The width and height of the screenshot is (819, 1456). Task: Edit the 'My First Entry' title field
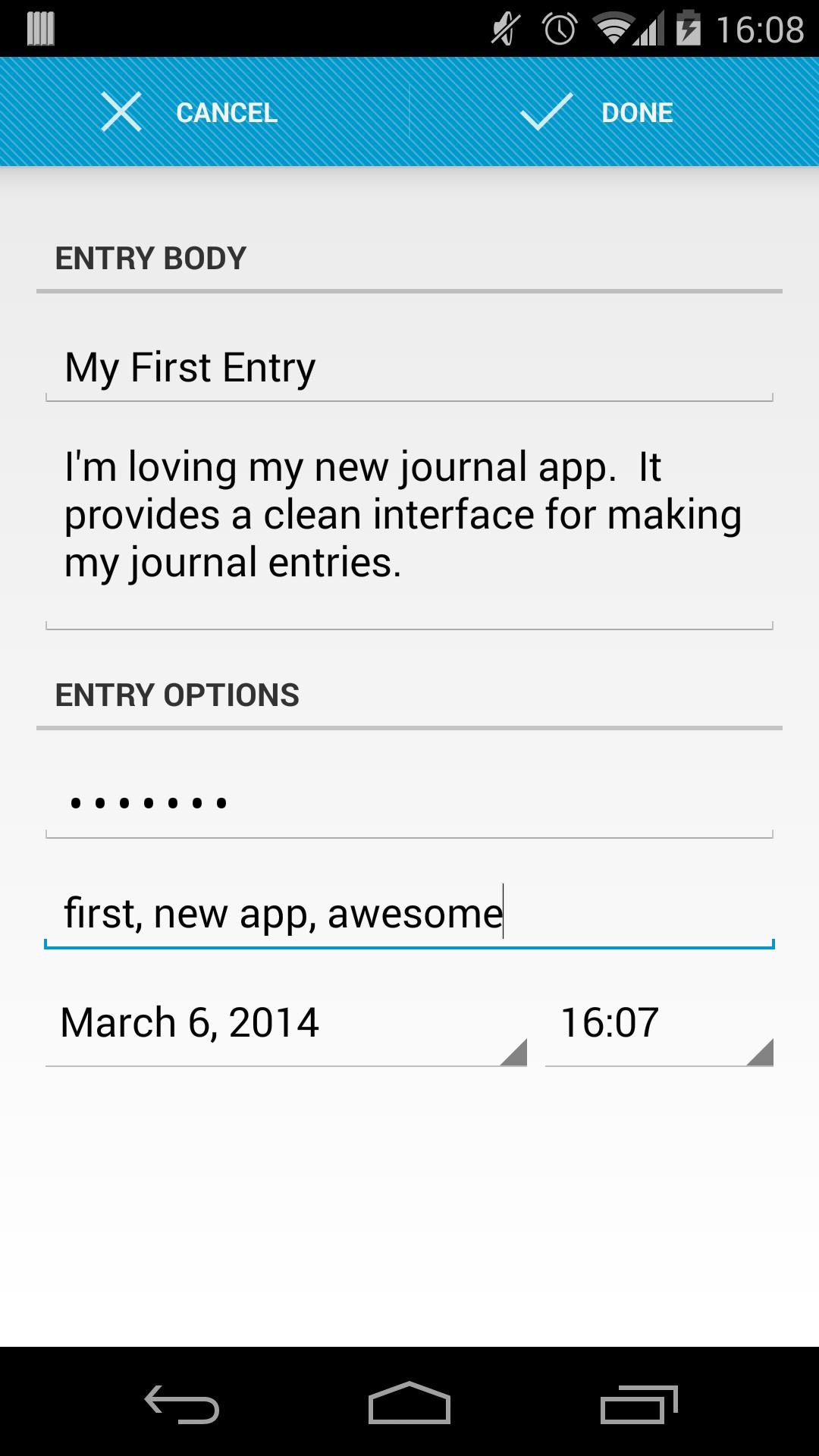409,368
